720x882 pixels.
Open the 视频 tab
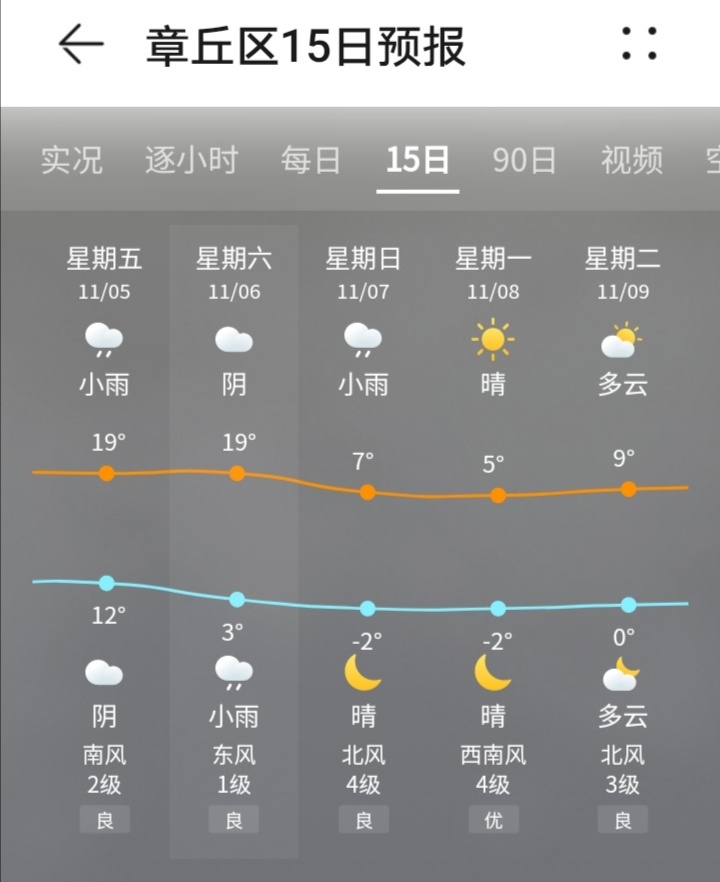click(x=631, y=160)
